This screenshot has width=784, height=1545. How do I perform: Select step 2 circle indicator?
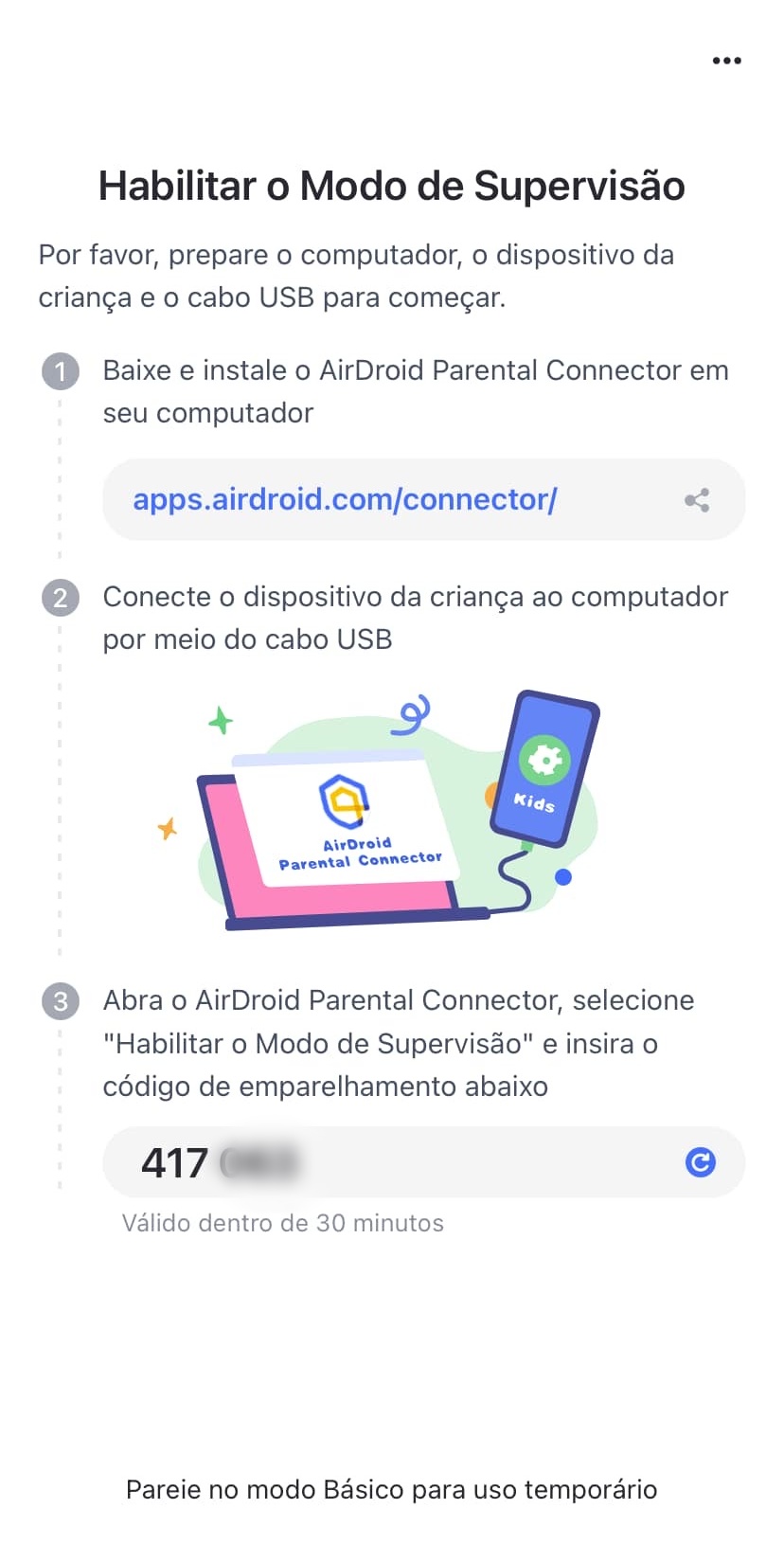[60, 597]
